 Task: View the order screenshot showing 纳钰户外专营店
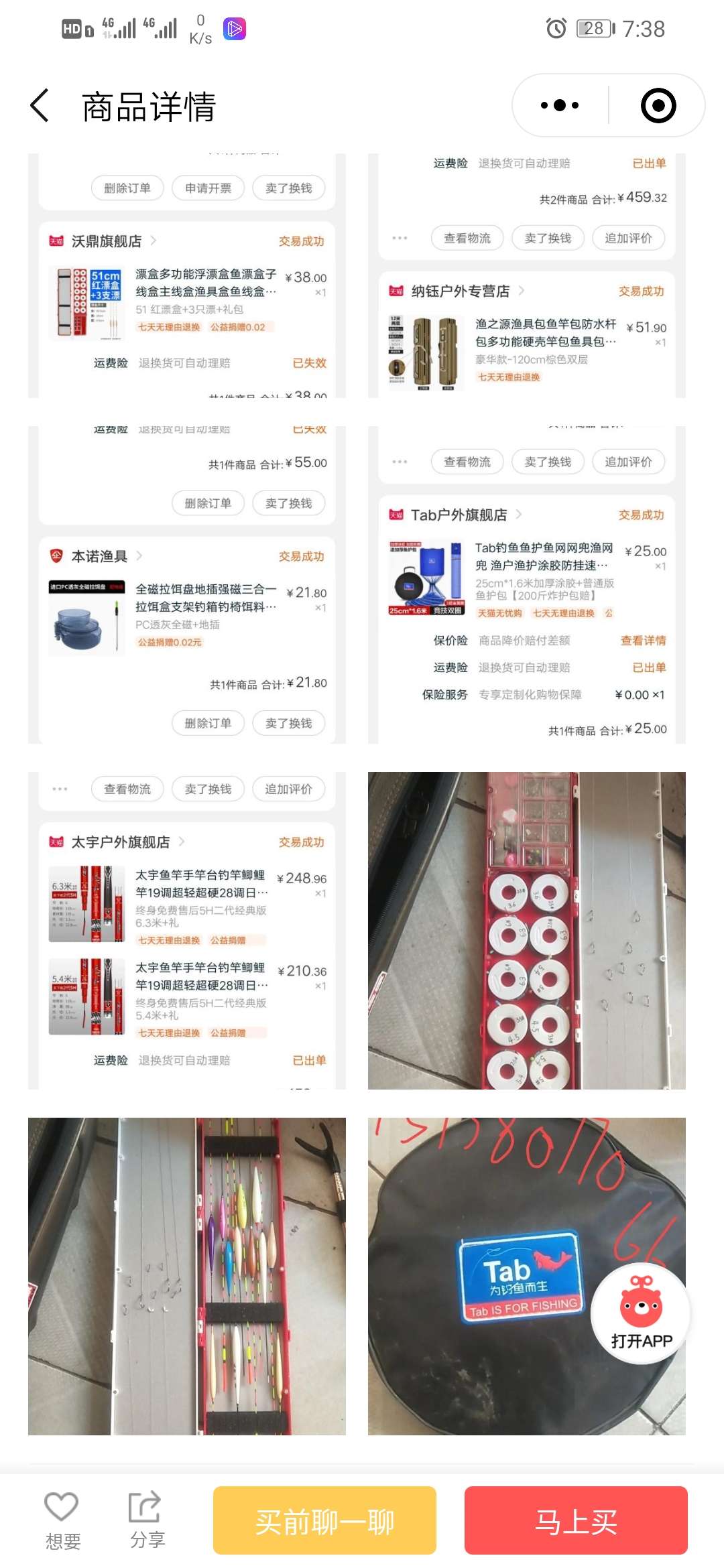click(526, 275)
